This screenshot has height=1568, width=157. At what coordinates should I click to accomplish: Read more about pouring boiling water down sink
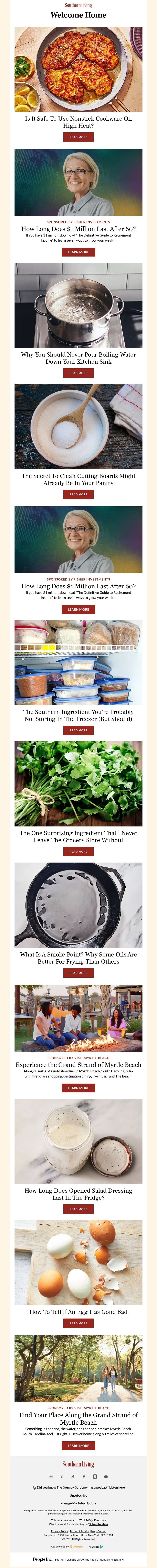(78, 373)
